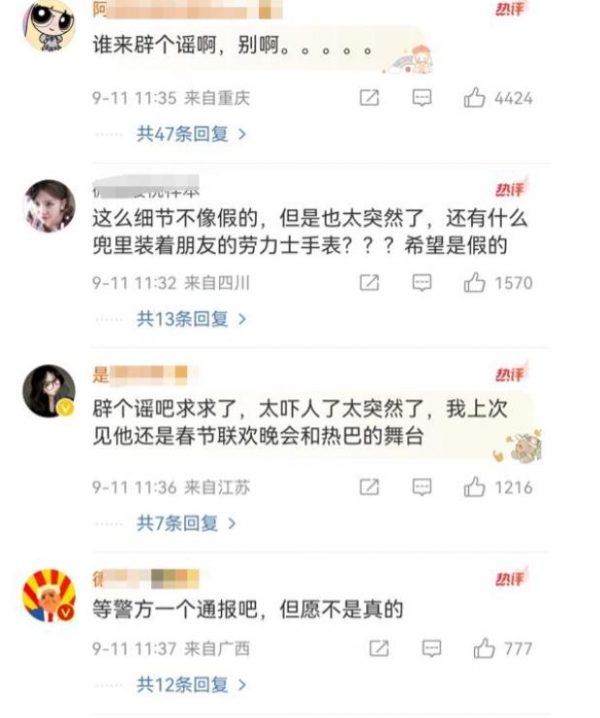The image size is (600, 718).
Task: Repost the comment posted at 11:36
Action: 369,488
